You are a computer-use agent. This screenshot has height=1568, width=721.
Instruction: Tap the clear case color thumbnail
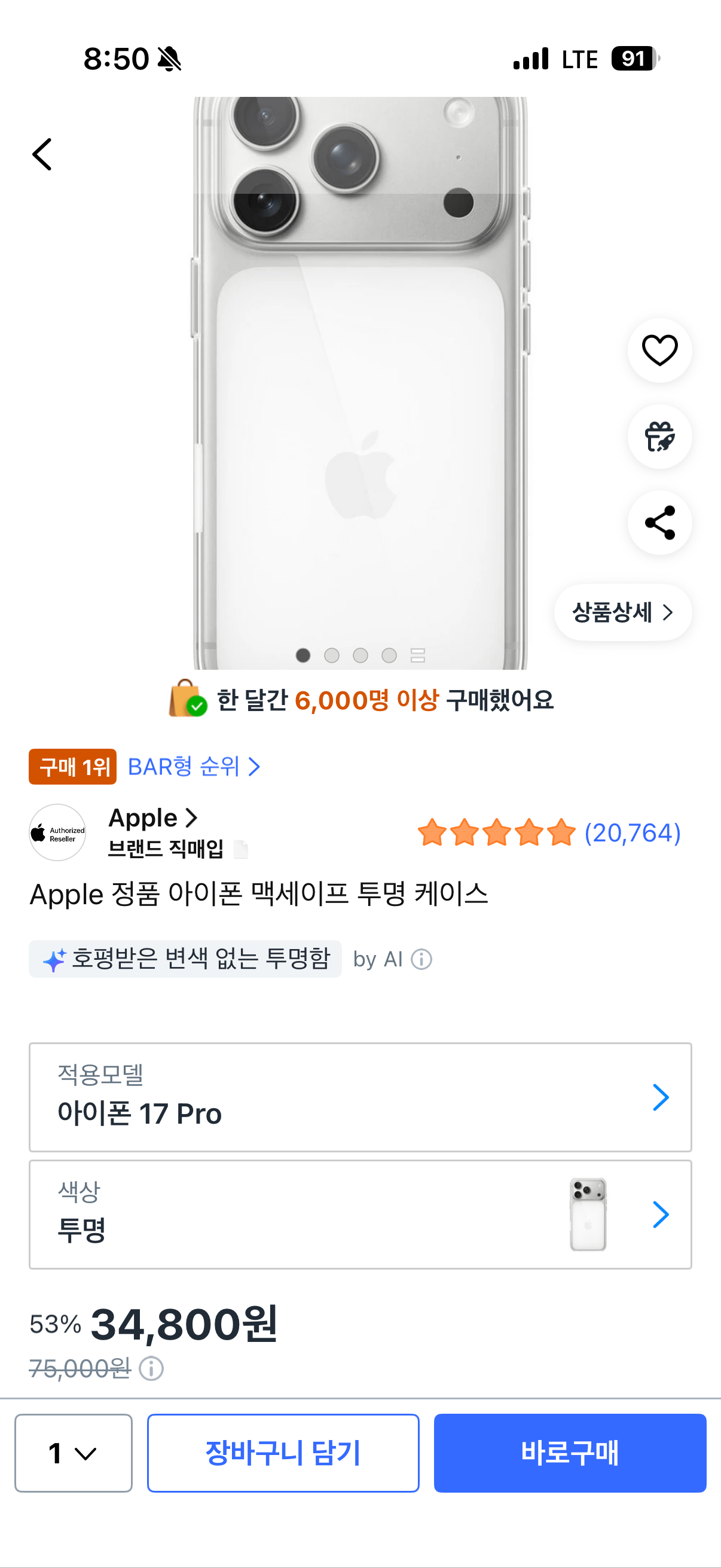[588, 1215]
